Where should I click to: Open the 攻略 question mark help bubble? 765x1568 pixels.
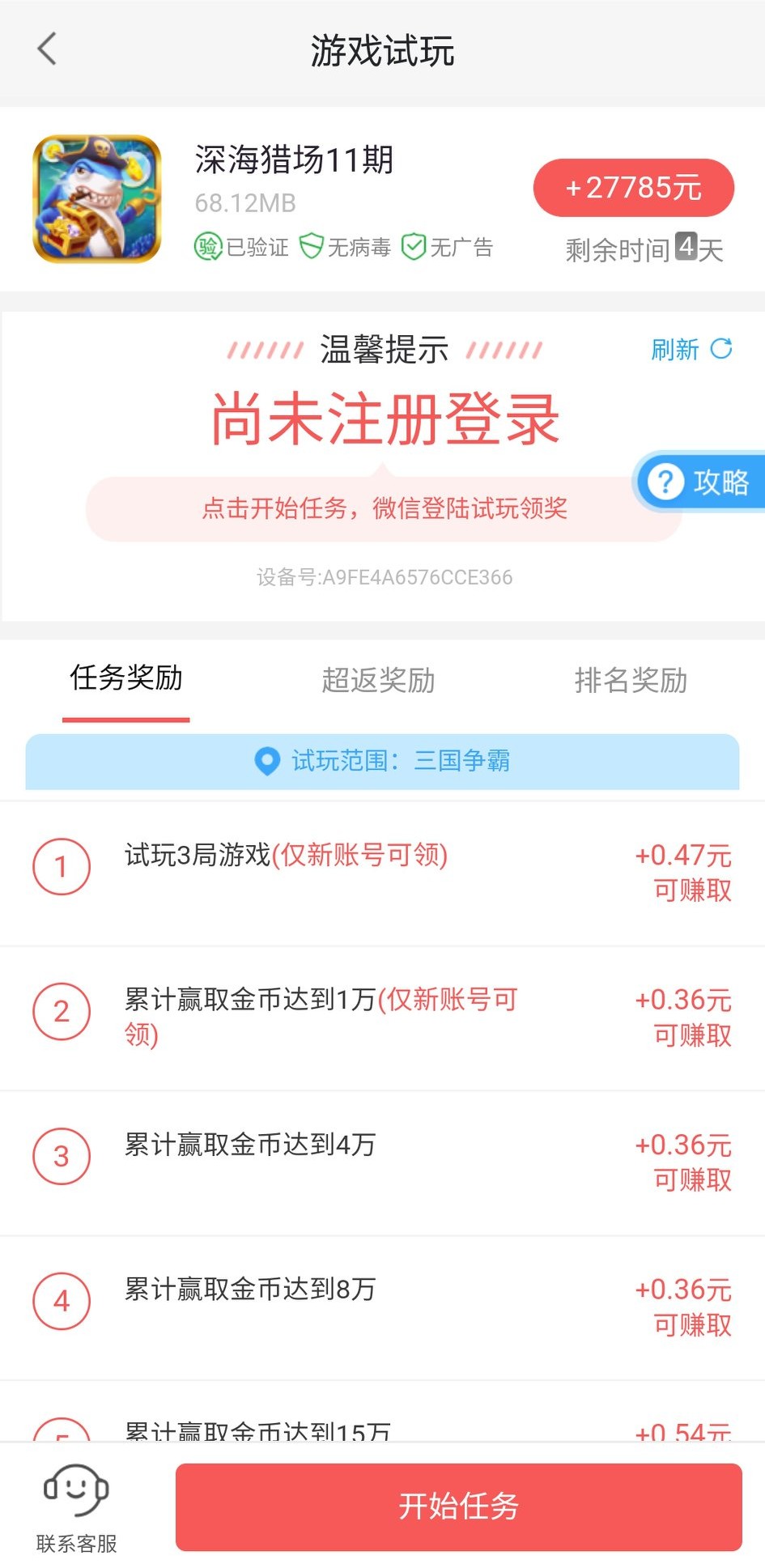coord(665,482)
